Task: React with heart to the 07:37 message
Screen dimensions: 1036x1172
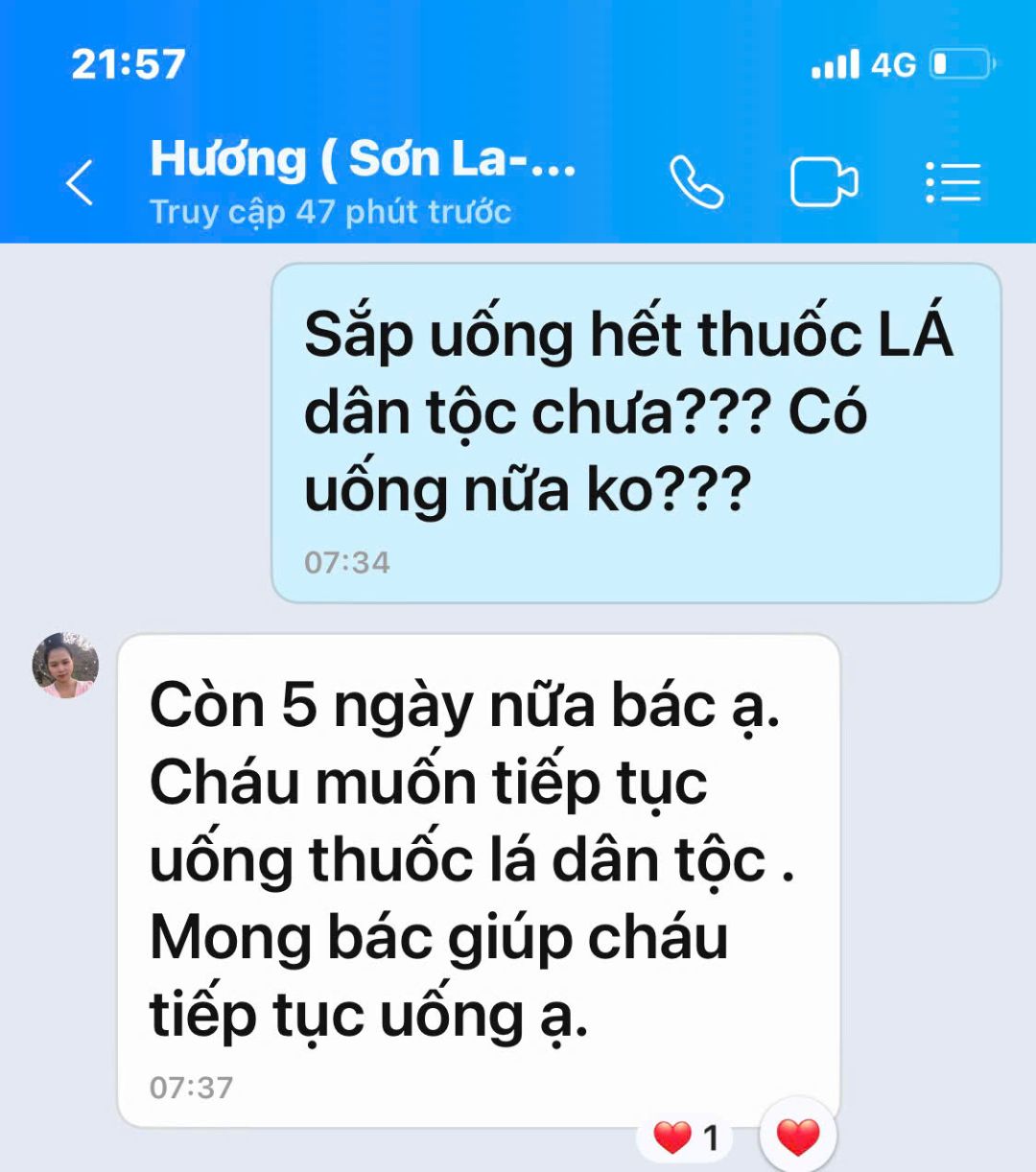Action: tap(797, 1137)
